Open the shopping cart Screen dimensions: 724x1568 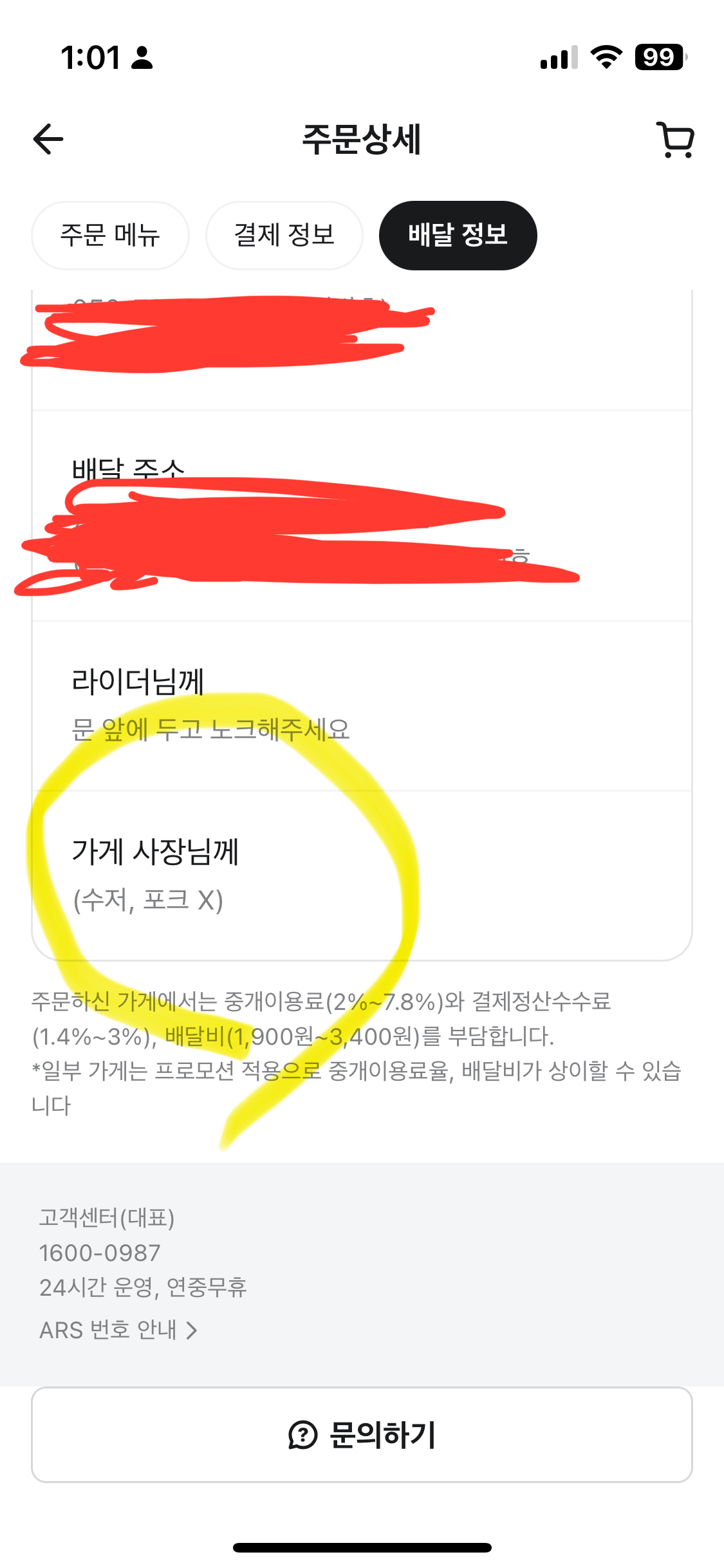pos(675,140)
